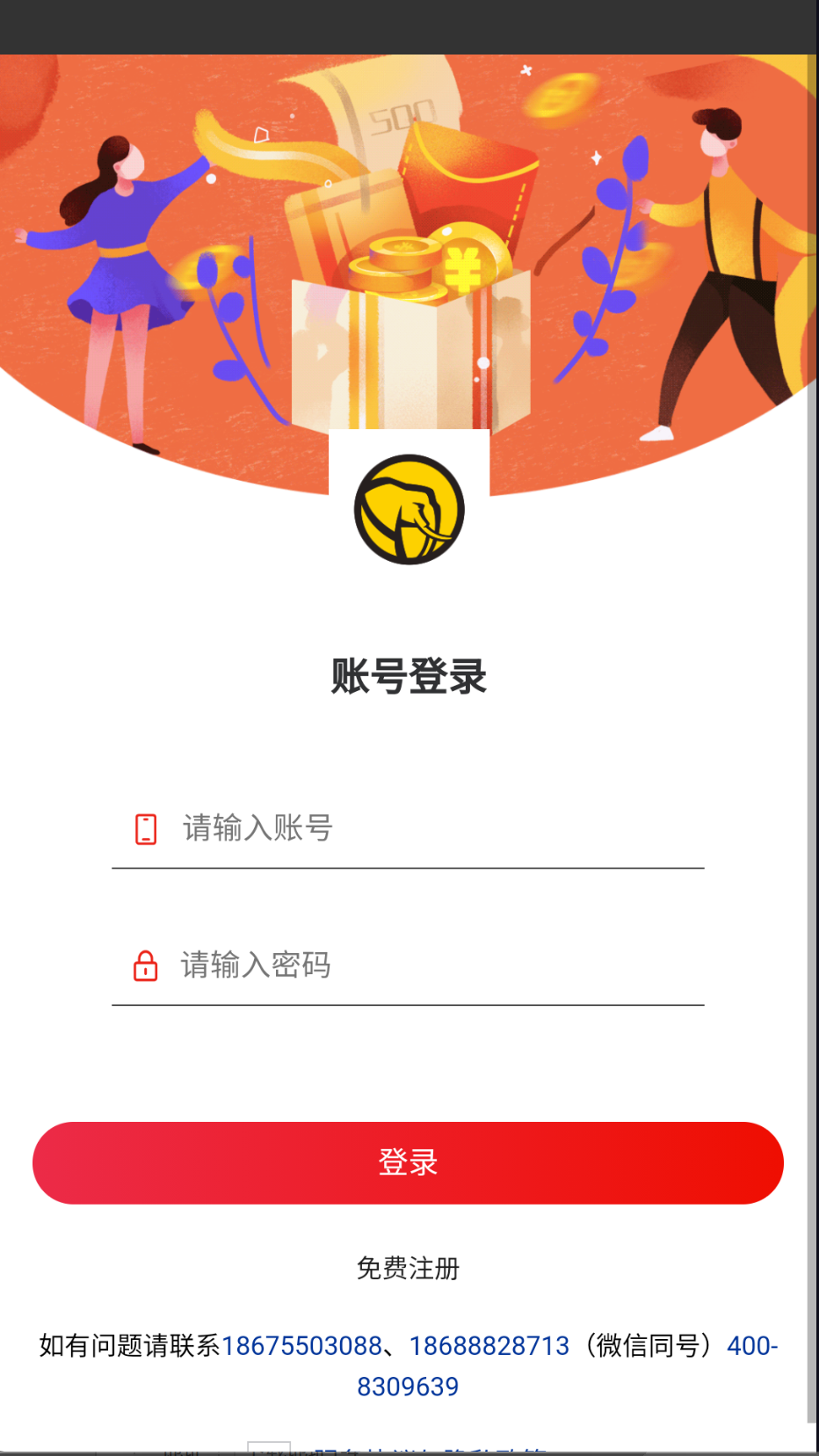
Task: Open the 免费注册 free registration link
Action: tap(409, 1269)
